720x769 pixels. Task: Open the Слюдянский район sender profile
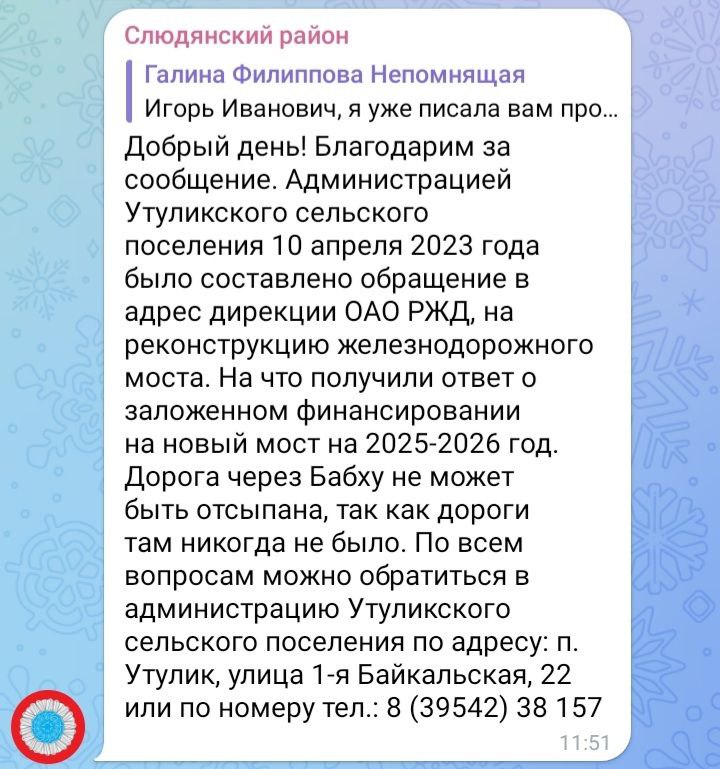236,37
